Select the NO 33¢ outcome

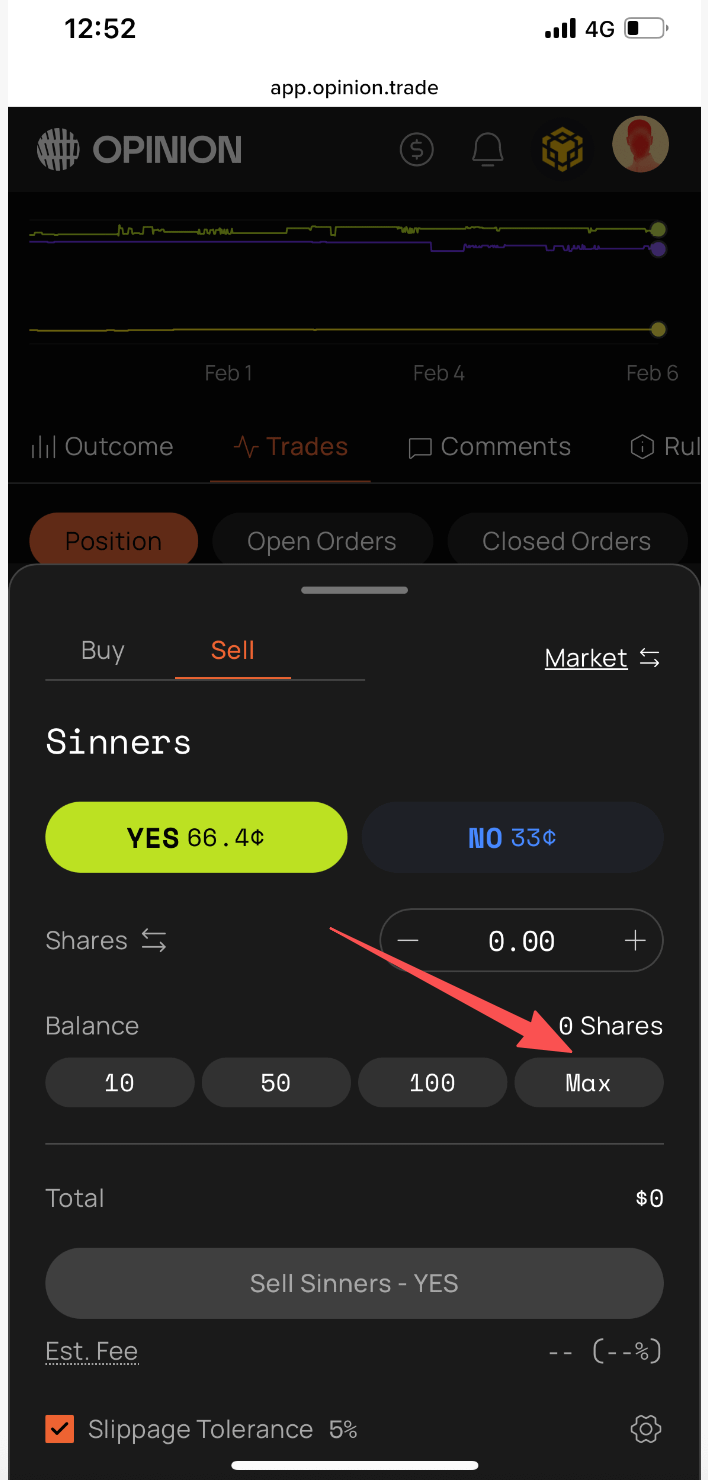(x=512, y=837)
